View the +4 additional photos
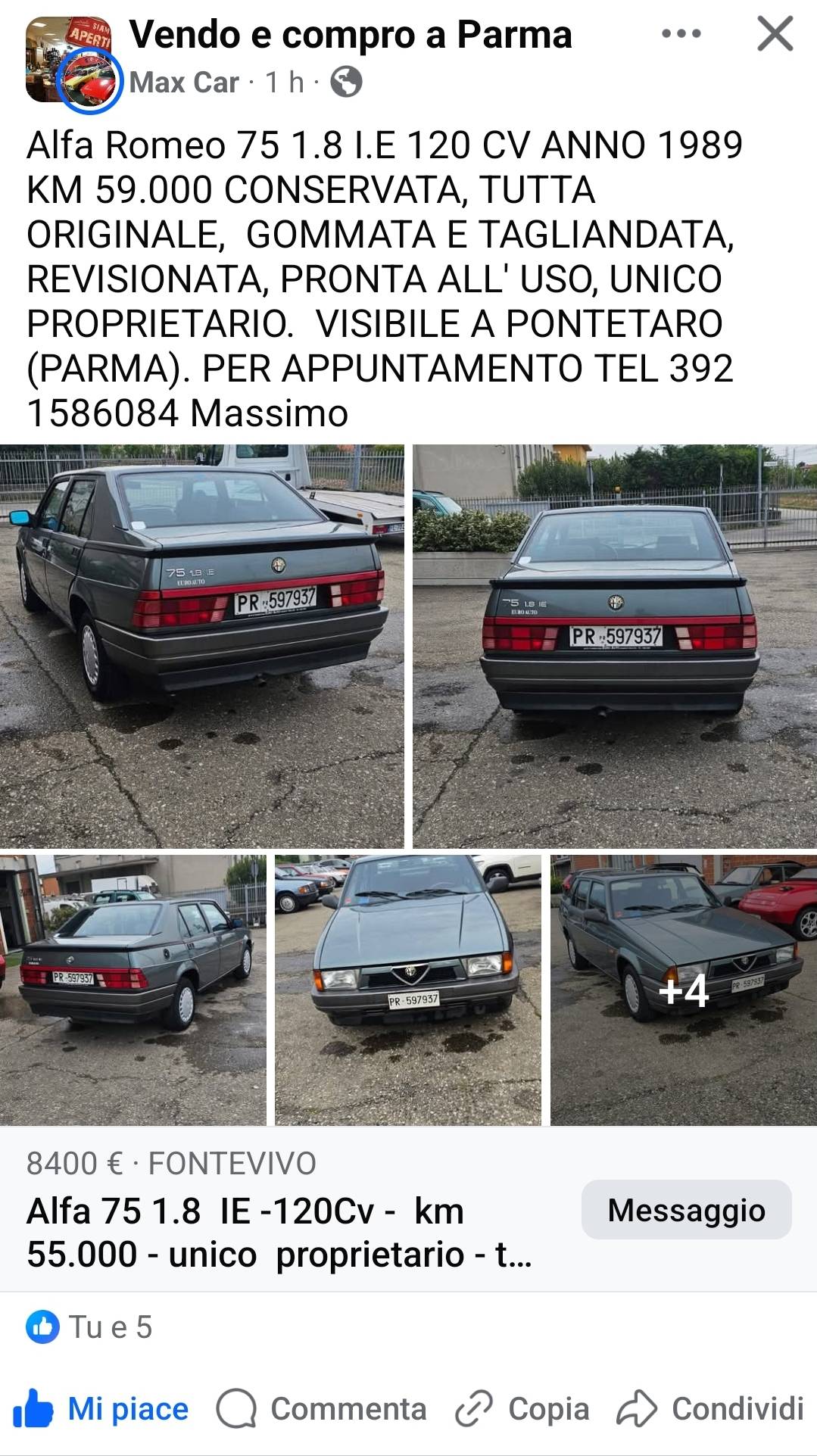This screenshot has width=817, height=1456. tap(683, 989)
